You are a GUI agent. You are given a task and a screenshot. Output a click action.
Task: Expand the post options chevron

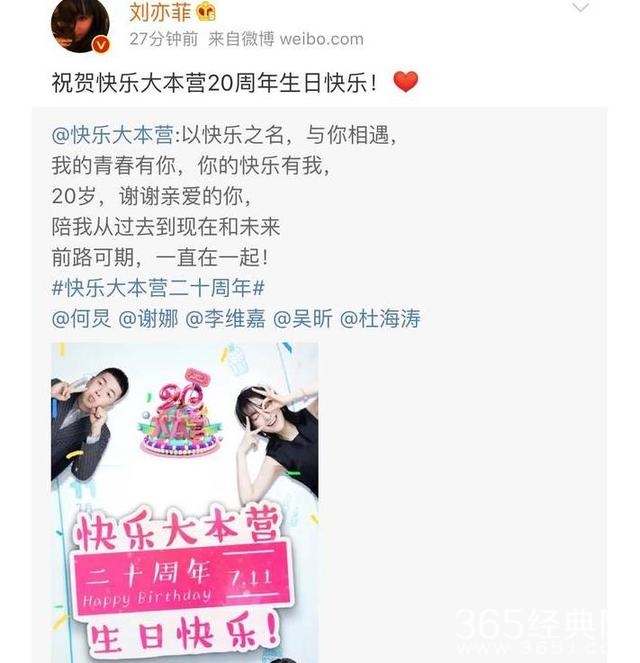(582, 8)
